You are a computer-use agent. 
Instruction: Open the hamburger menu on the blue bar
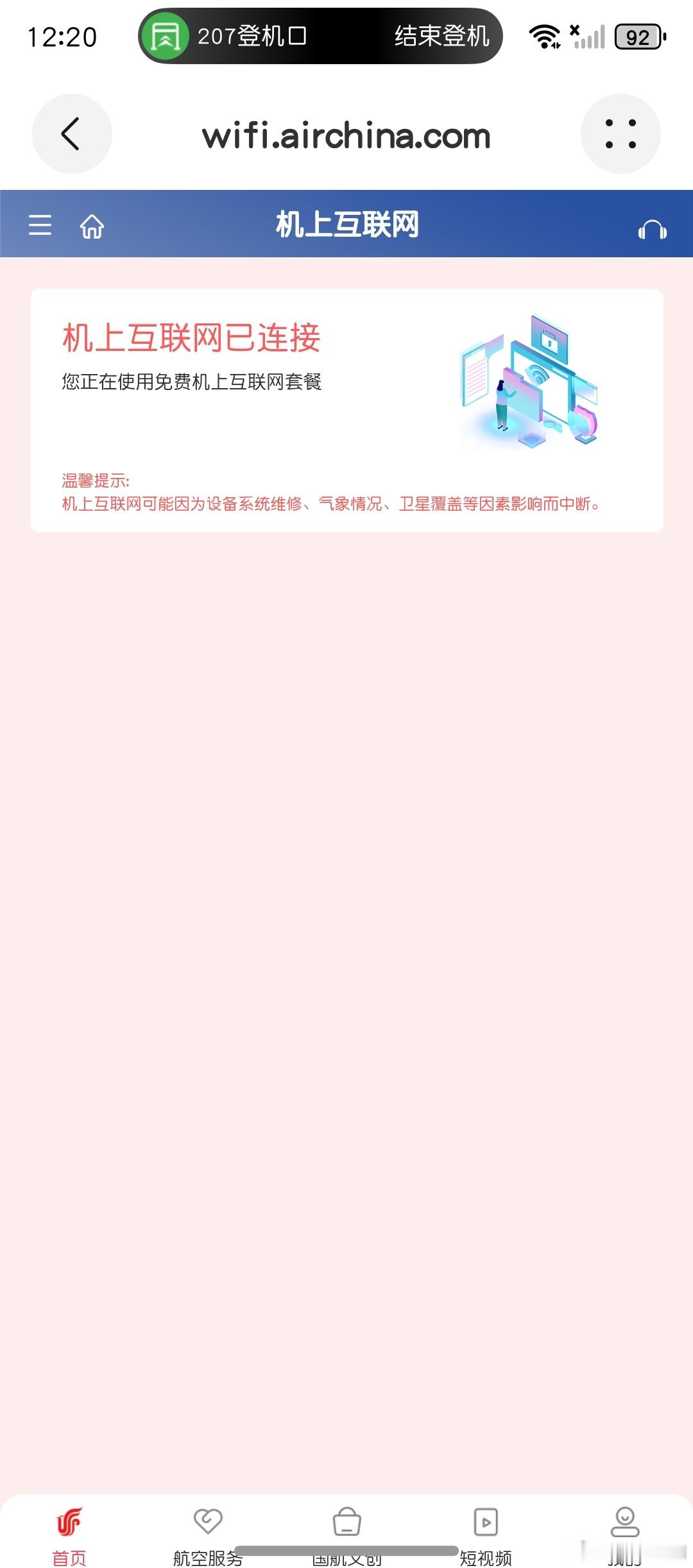tap(40, 226)
